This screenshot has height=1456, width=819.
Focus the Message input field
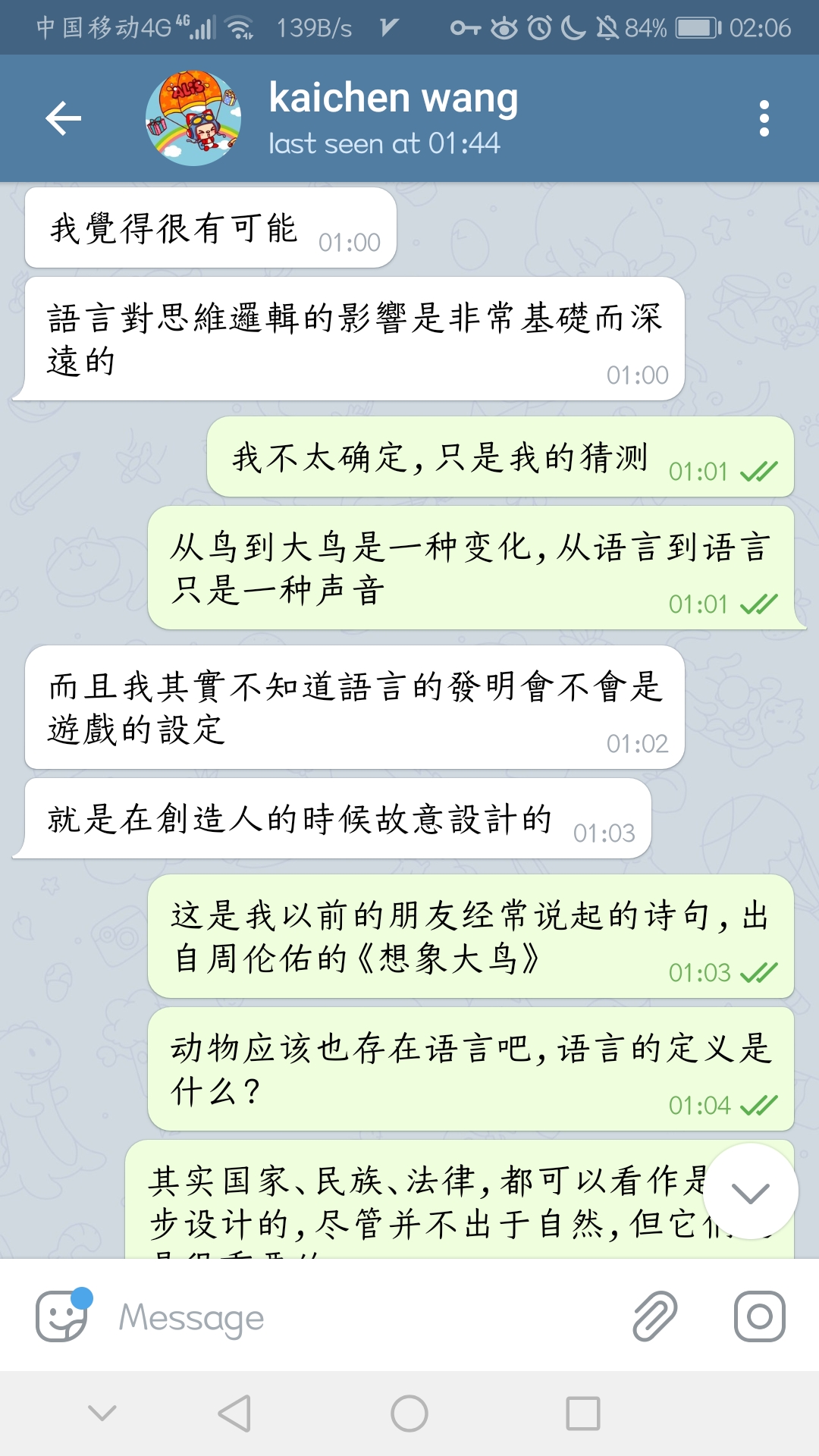coord(364,1318)
